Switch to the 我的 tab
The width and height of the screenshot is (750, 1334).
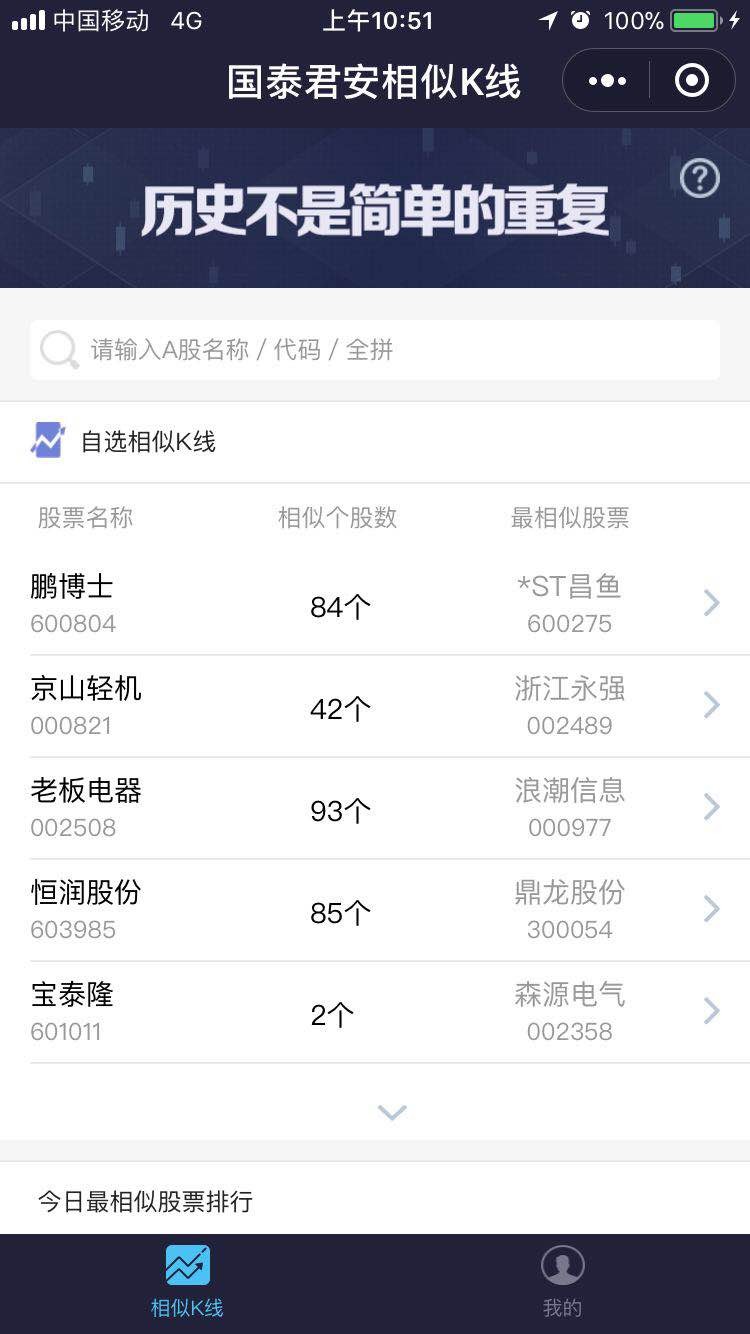tap(562, 1283)
